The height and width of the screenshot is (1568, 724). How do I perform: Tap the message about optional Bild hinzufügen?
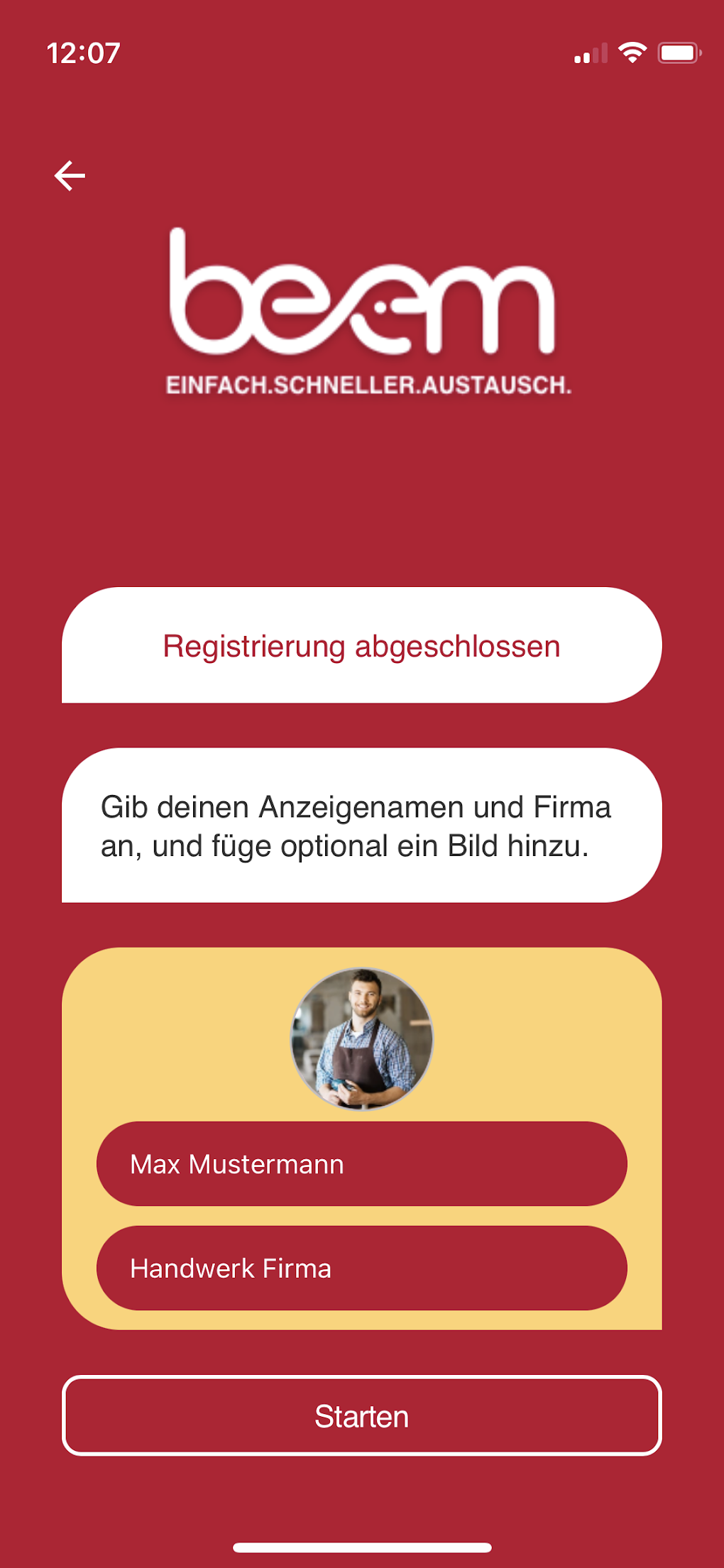[x=361, y=846]
